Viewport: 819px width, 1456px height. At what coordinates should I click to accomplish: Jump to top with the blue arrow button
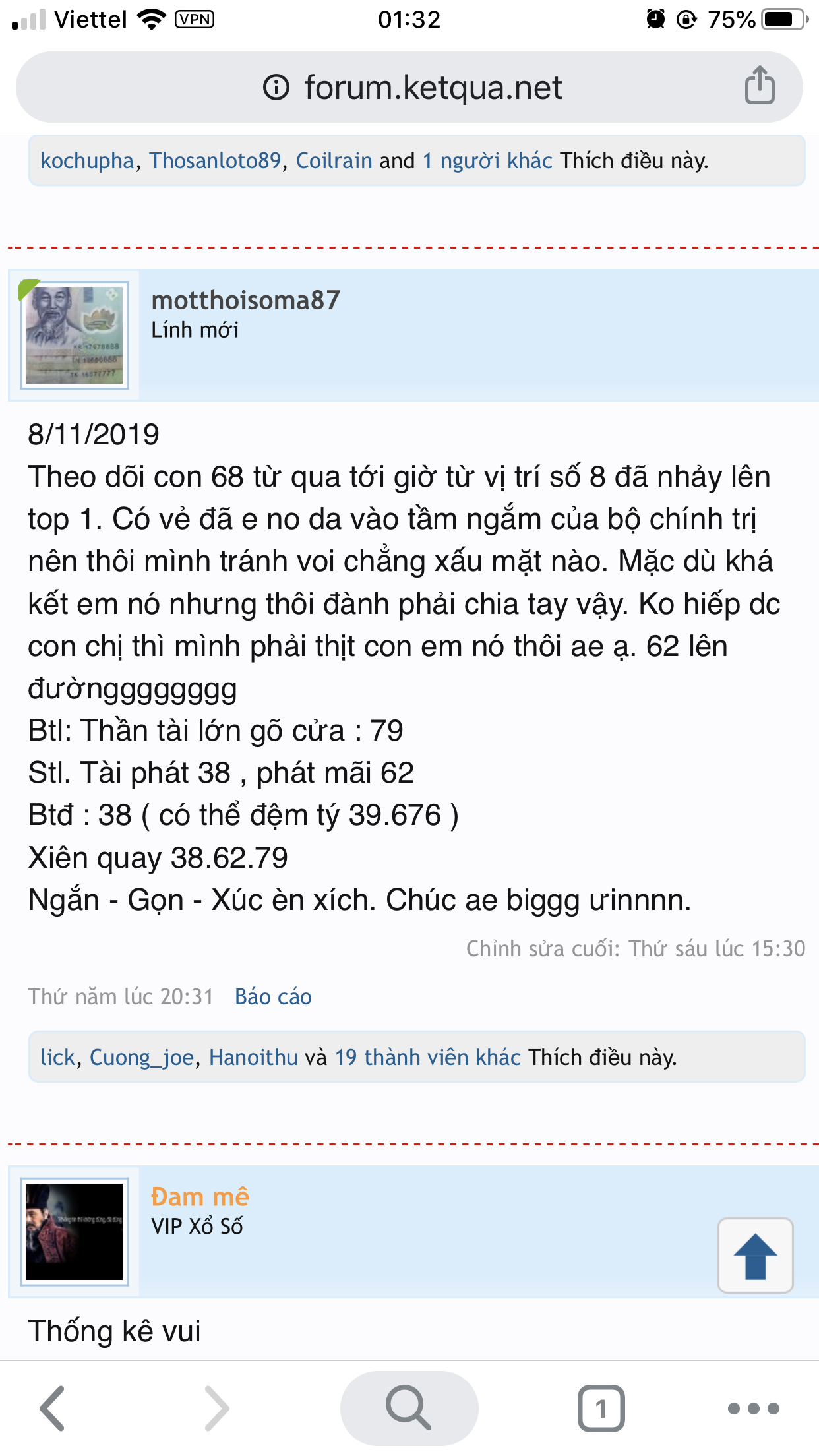coord(756,1256)
